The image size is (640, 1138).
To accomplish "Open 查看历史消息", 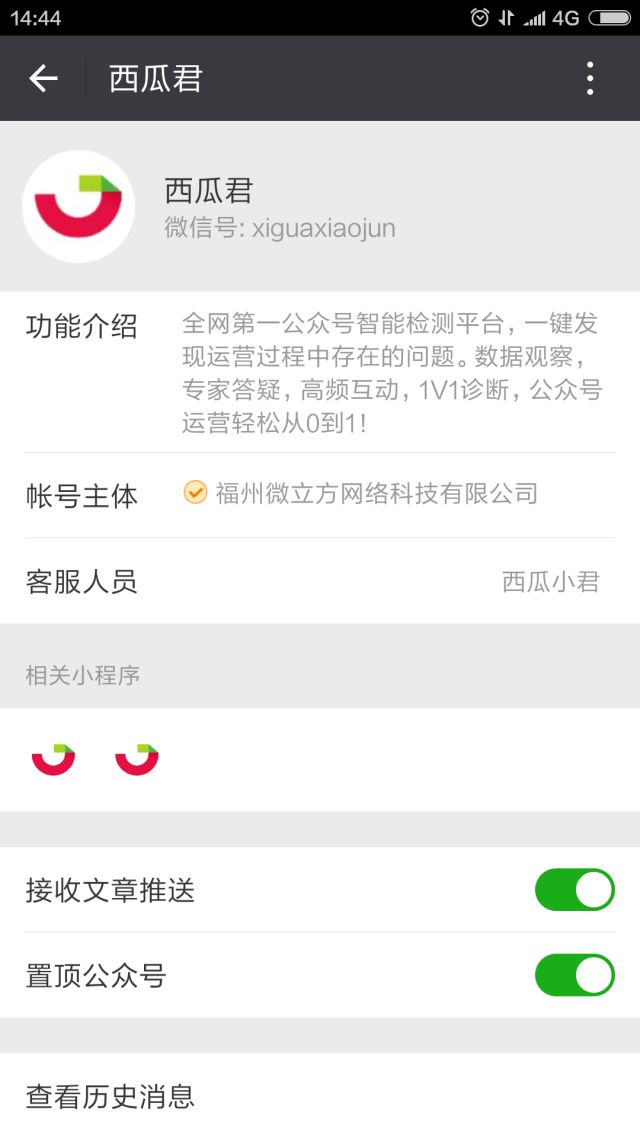I will (320, 1096).
